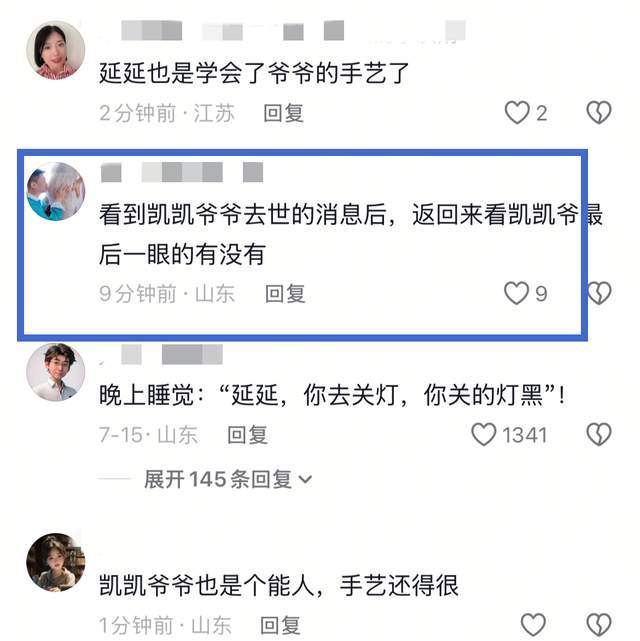Open avatar of the 看到凯凯爷爷去世 commenter

click(x=55, y=192)
